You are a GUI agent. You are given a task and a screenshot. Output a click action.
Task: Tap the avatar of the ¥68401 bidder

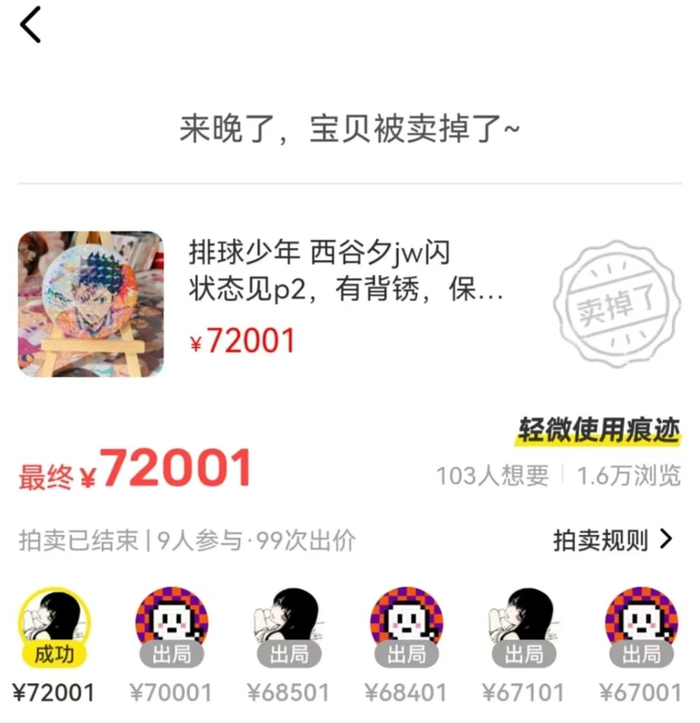click(x=405, y=622)
